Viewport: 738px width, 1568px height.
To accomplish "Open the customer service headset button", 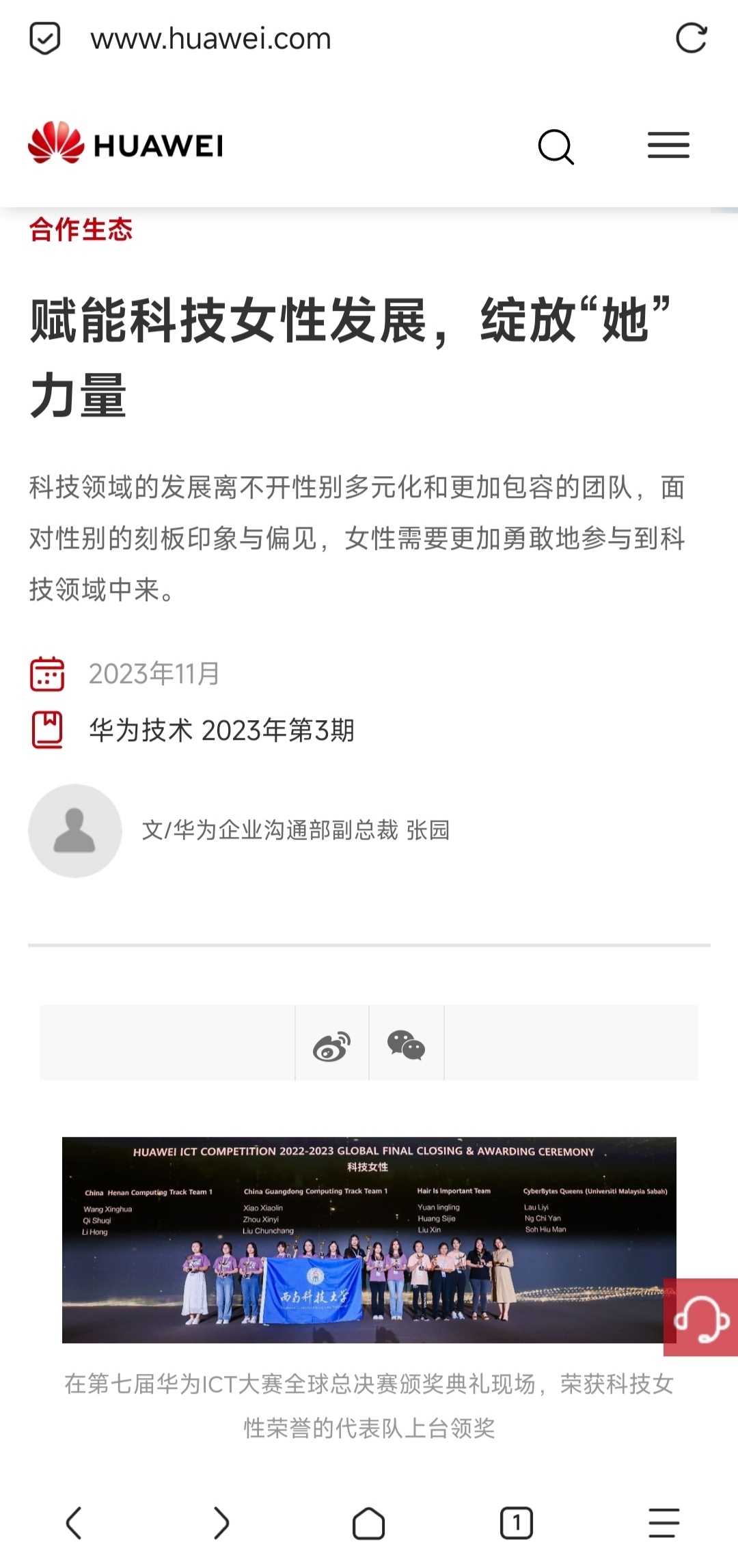I will 700,1317.
